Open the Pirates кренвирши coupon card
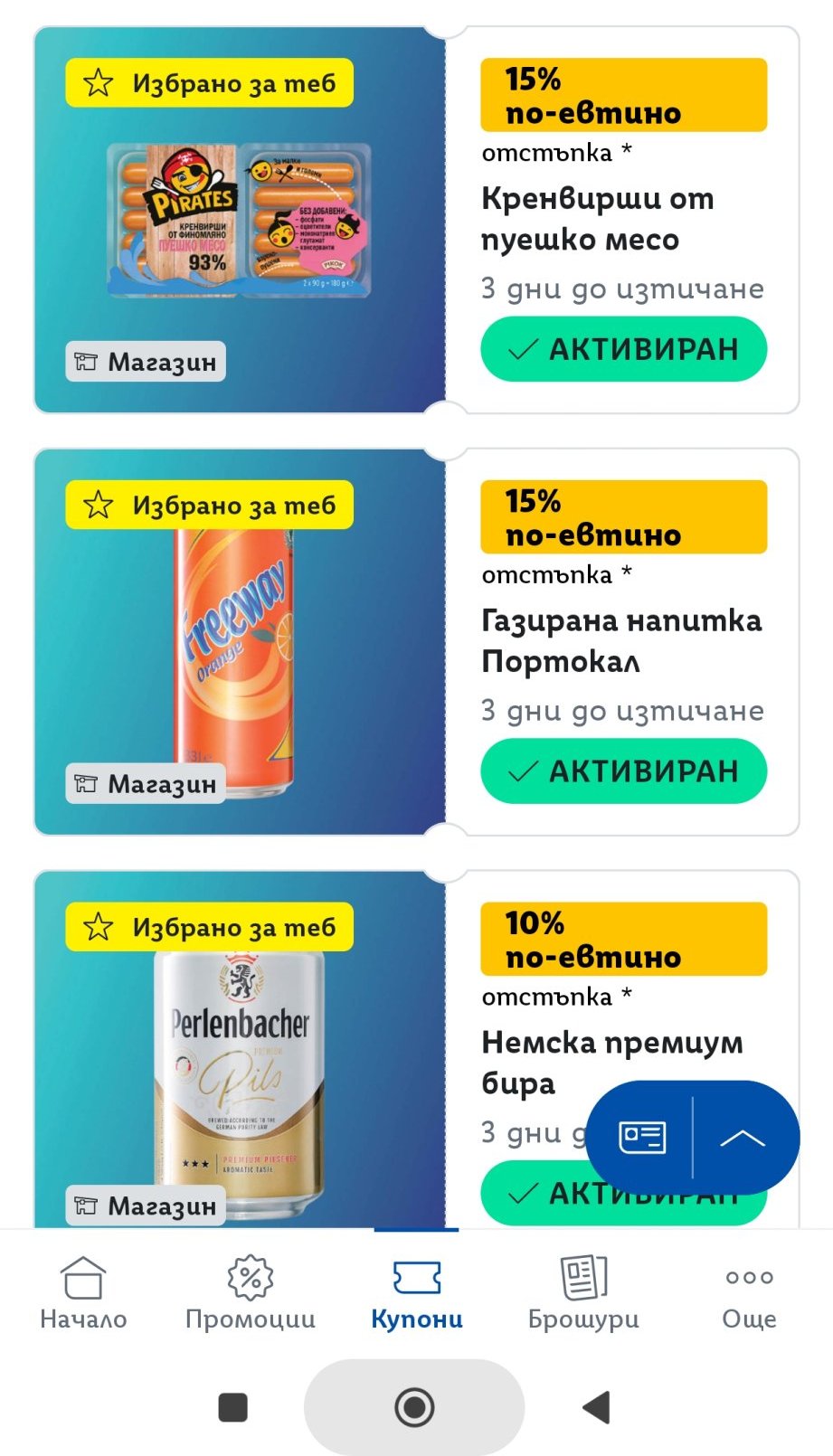Viewport: 833px width, 1456px height. coord(240,221)
